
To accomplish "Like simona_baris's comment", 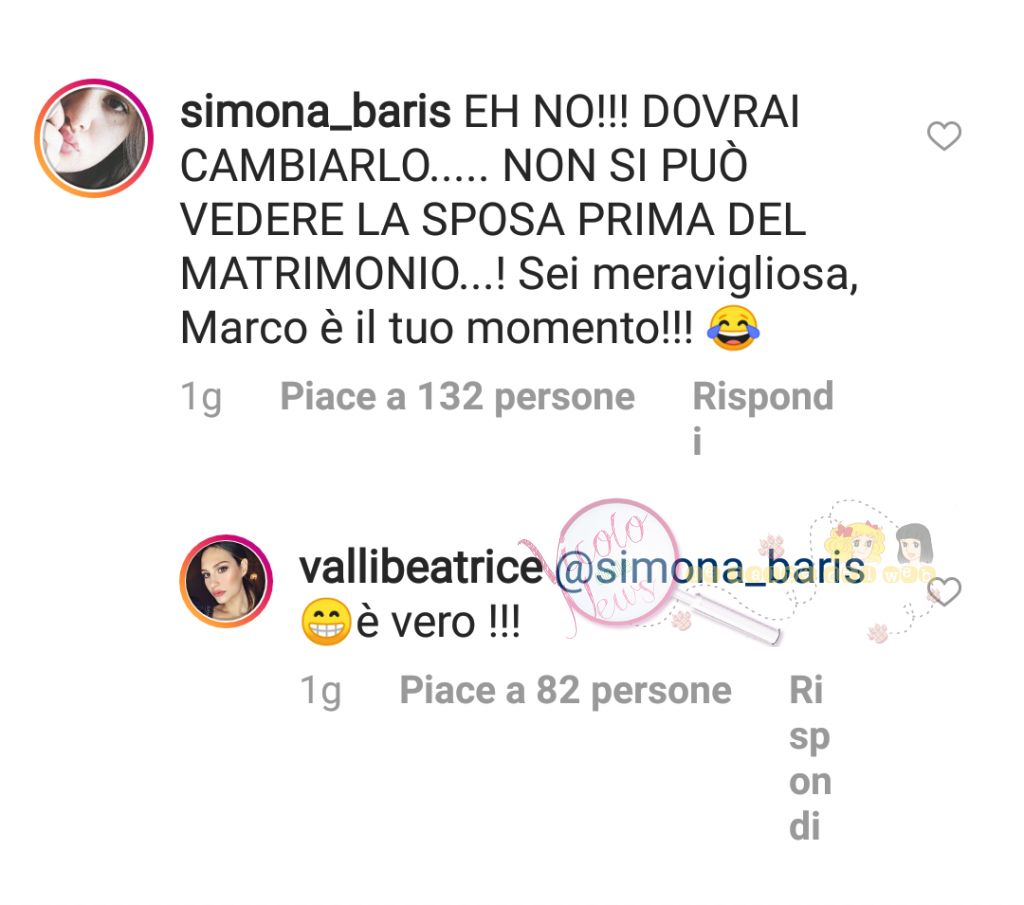I will (944, 136).
